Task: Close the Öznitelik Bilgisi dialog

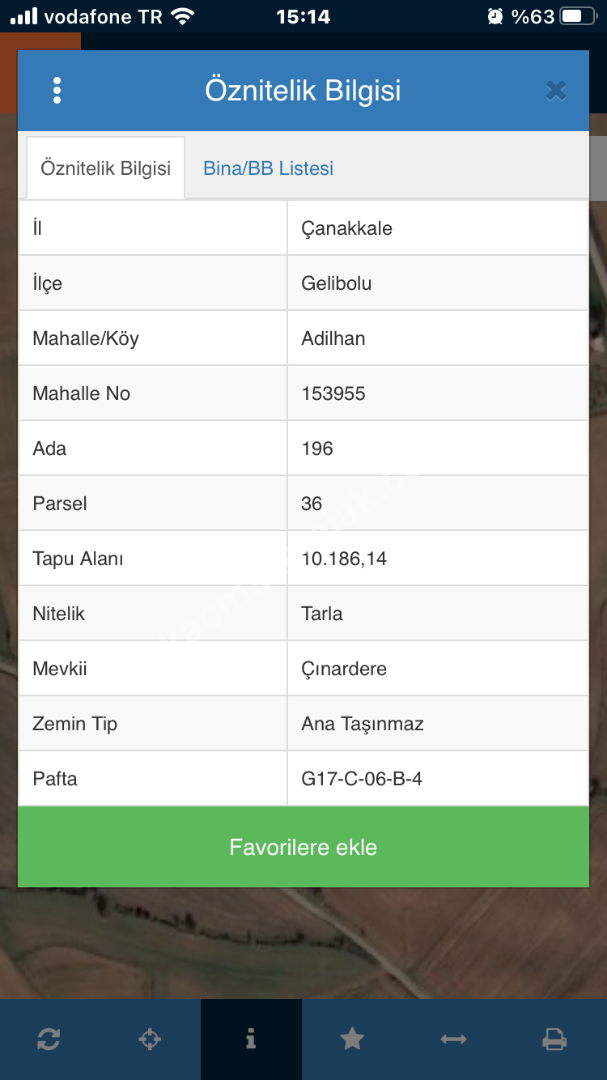Action: (556, 91)
